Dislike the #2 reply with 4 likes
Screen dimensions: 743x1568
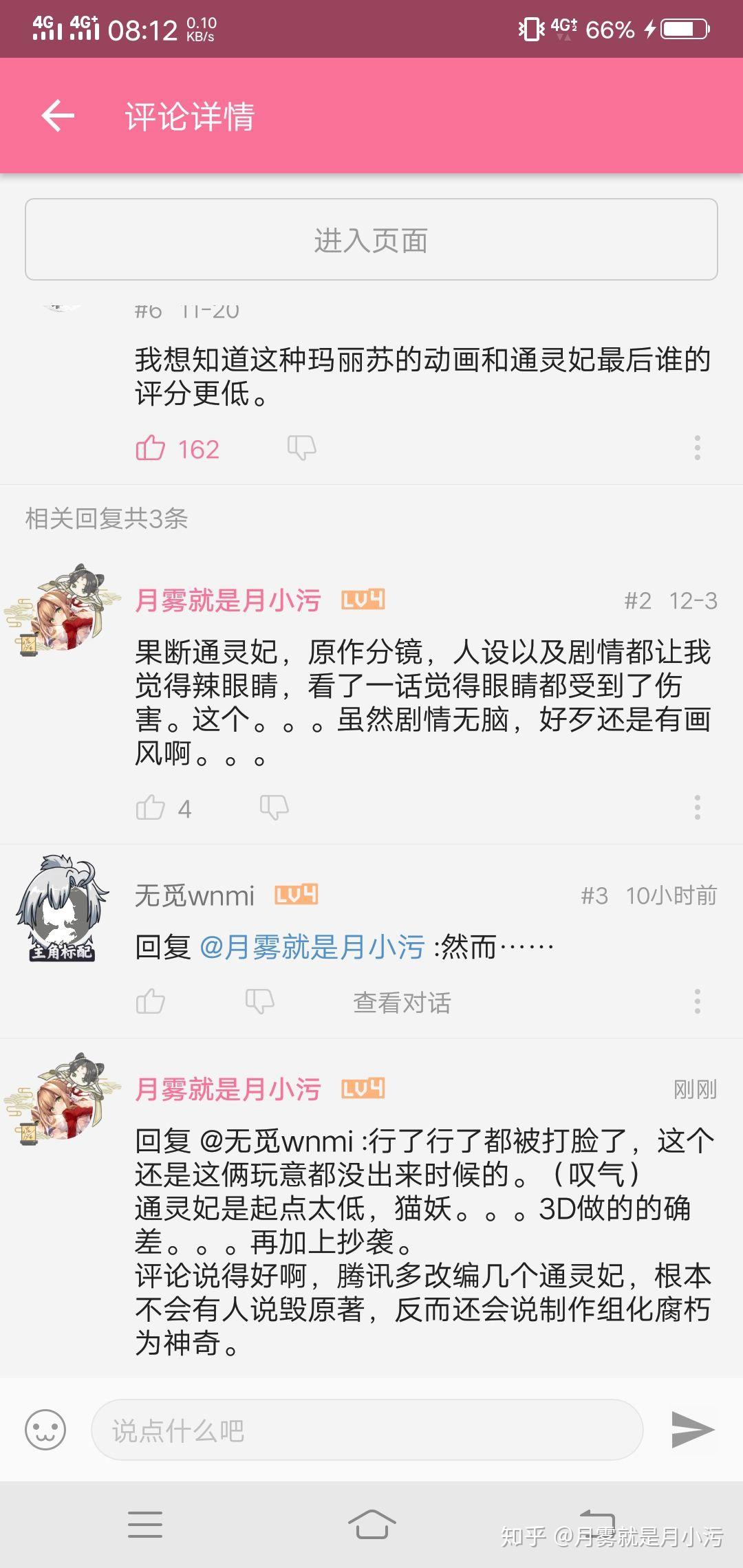pyautogui.click(x=274, y=807)
